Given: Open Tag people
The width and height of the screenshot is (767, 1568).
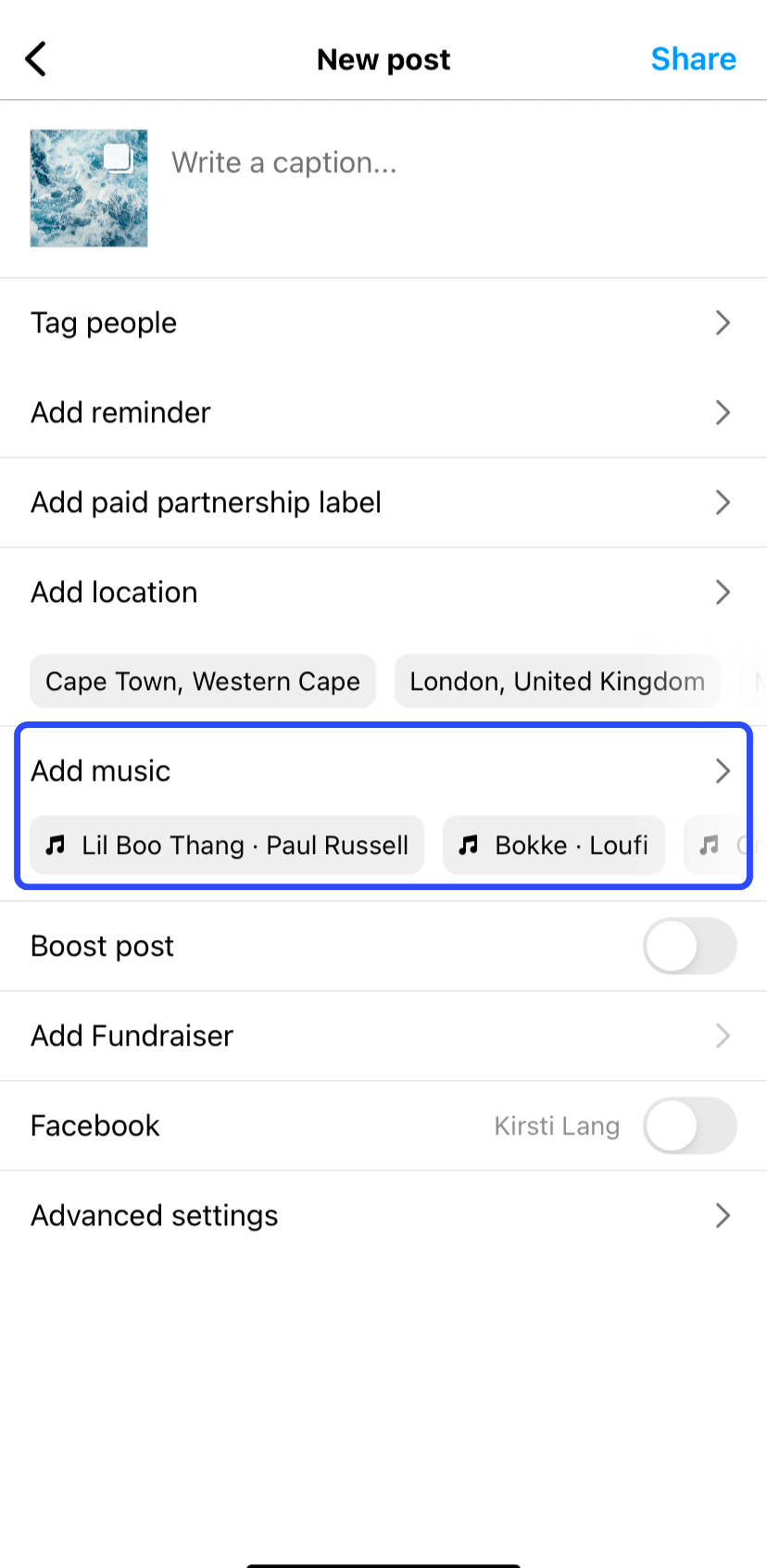Looking at the screenshot, I should [383, 322].
